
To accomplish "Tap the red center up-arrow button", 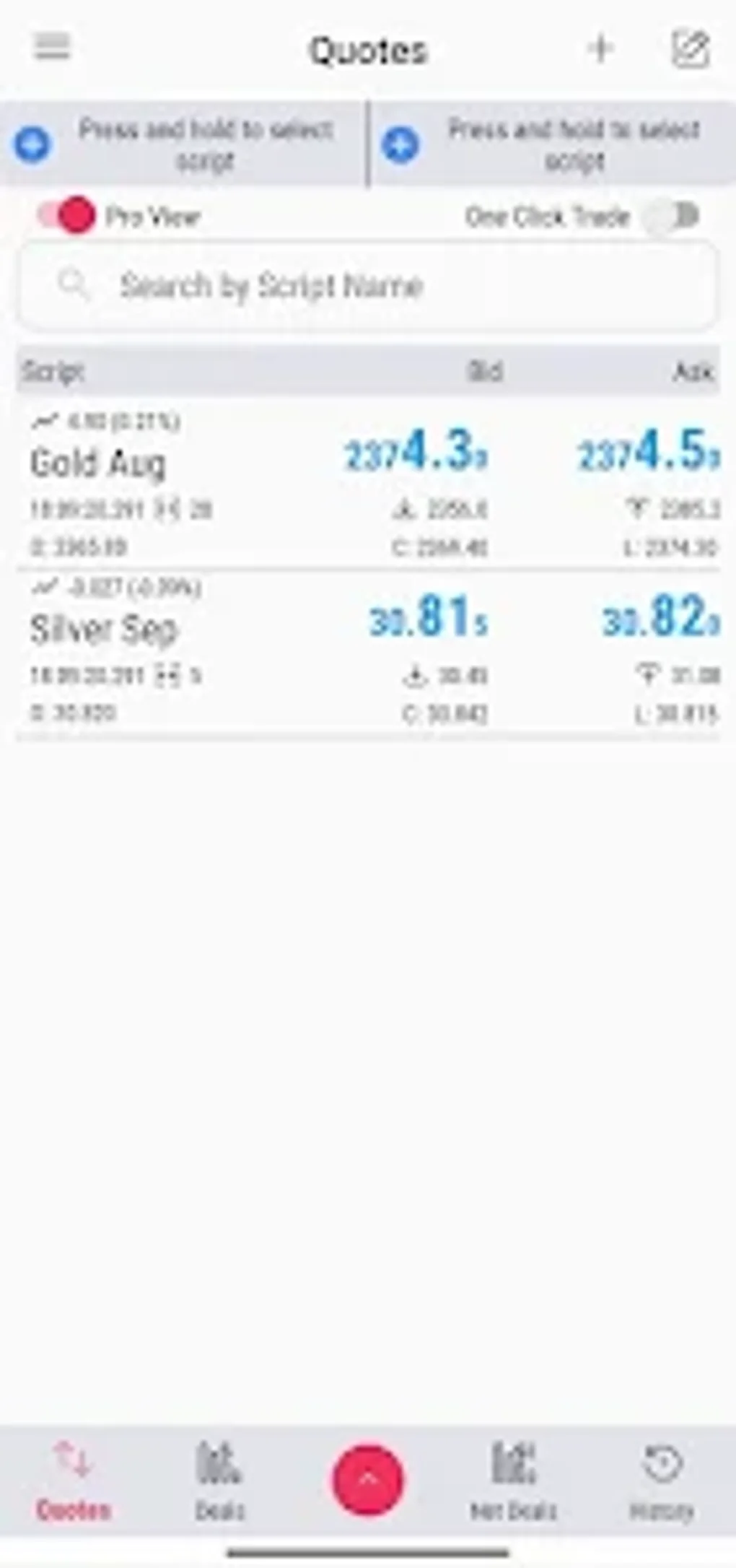I will [x=368, y=1480].
